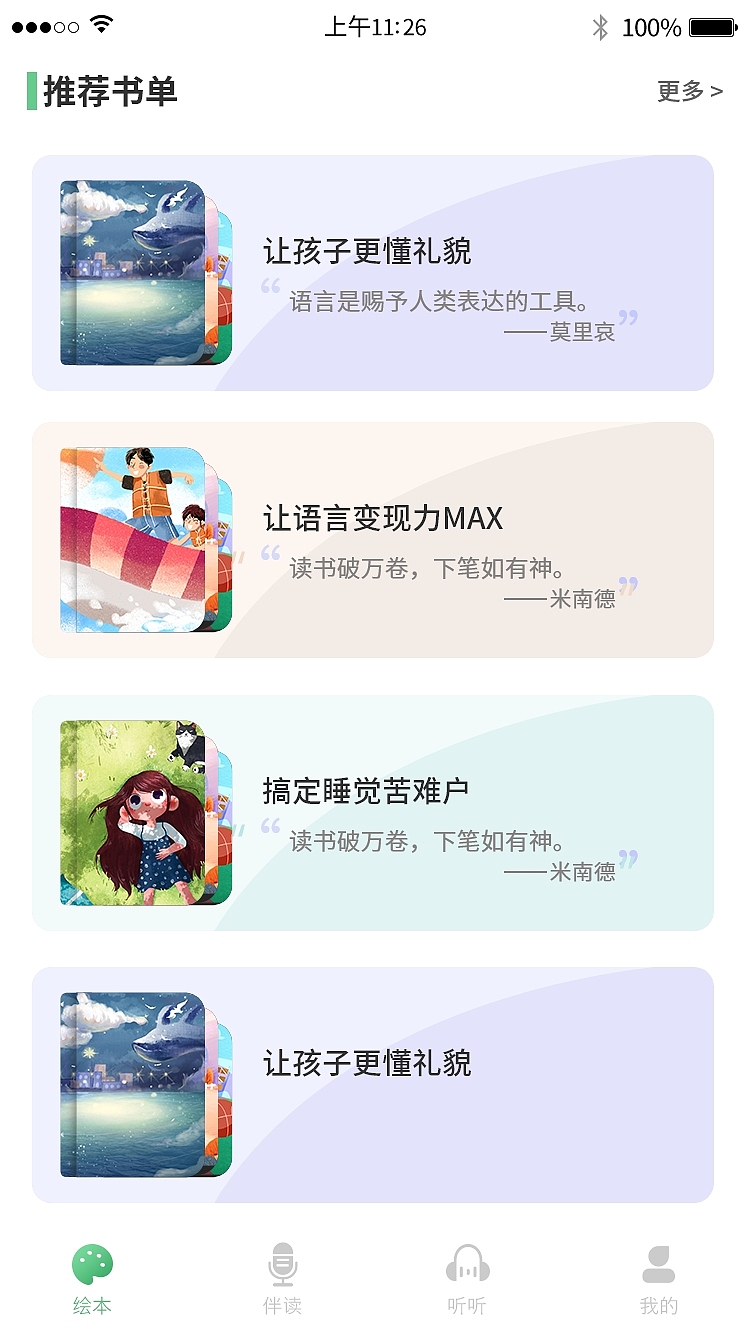Select the 绘本 tab icon in bottom navigation
Image resolution: width=750 pixels, height=1334 pixels.
tap(91, 1263)
